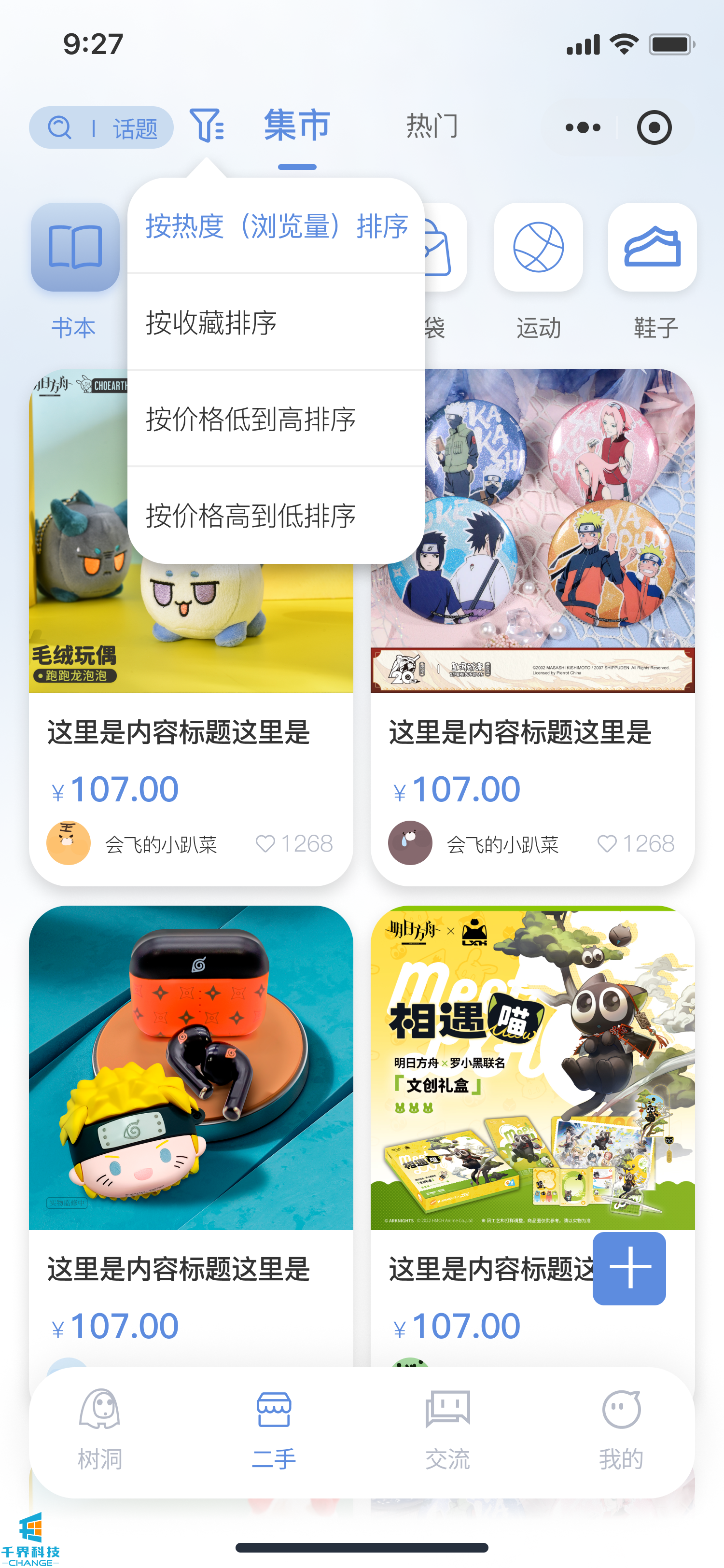724x1568 pixels.
Task: Choose 按收藏排序 option
Action: coord(276,322)
